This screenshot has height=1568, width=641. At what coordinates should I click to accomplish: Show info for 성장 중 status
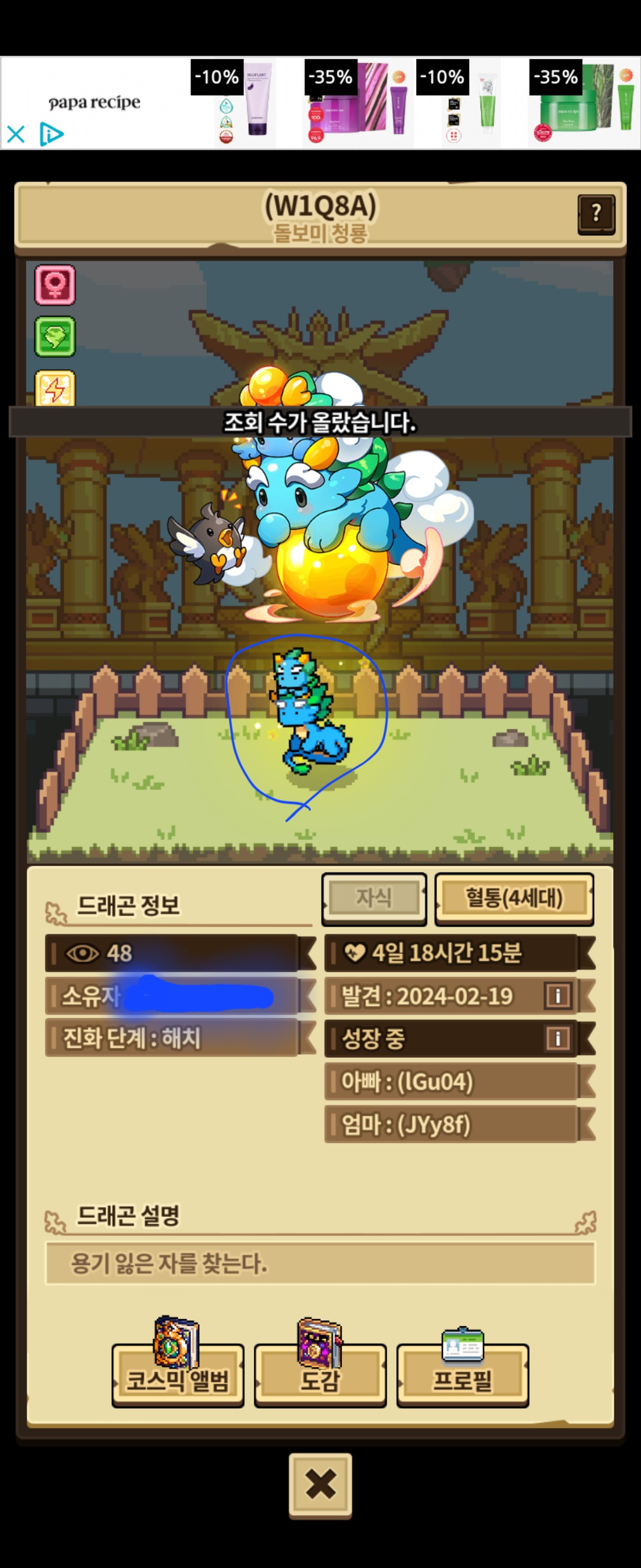point(558,1038)
